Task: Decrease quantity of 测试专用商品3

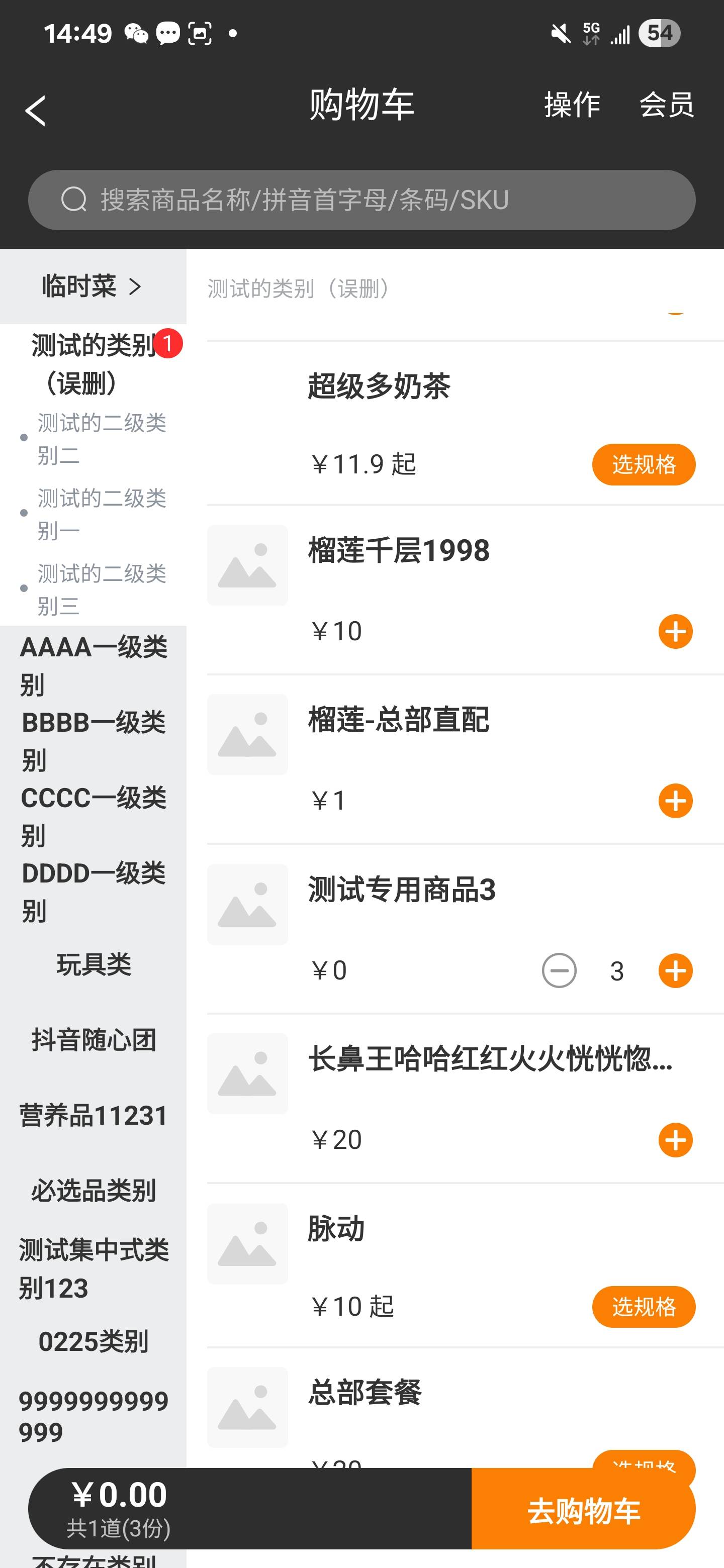Action: coord(559,970)
